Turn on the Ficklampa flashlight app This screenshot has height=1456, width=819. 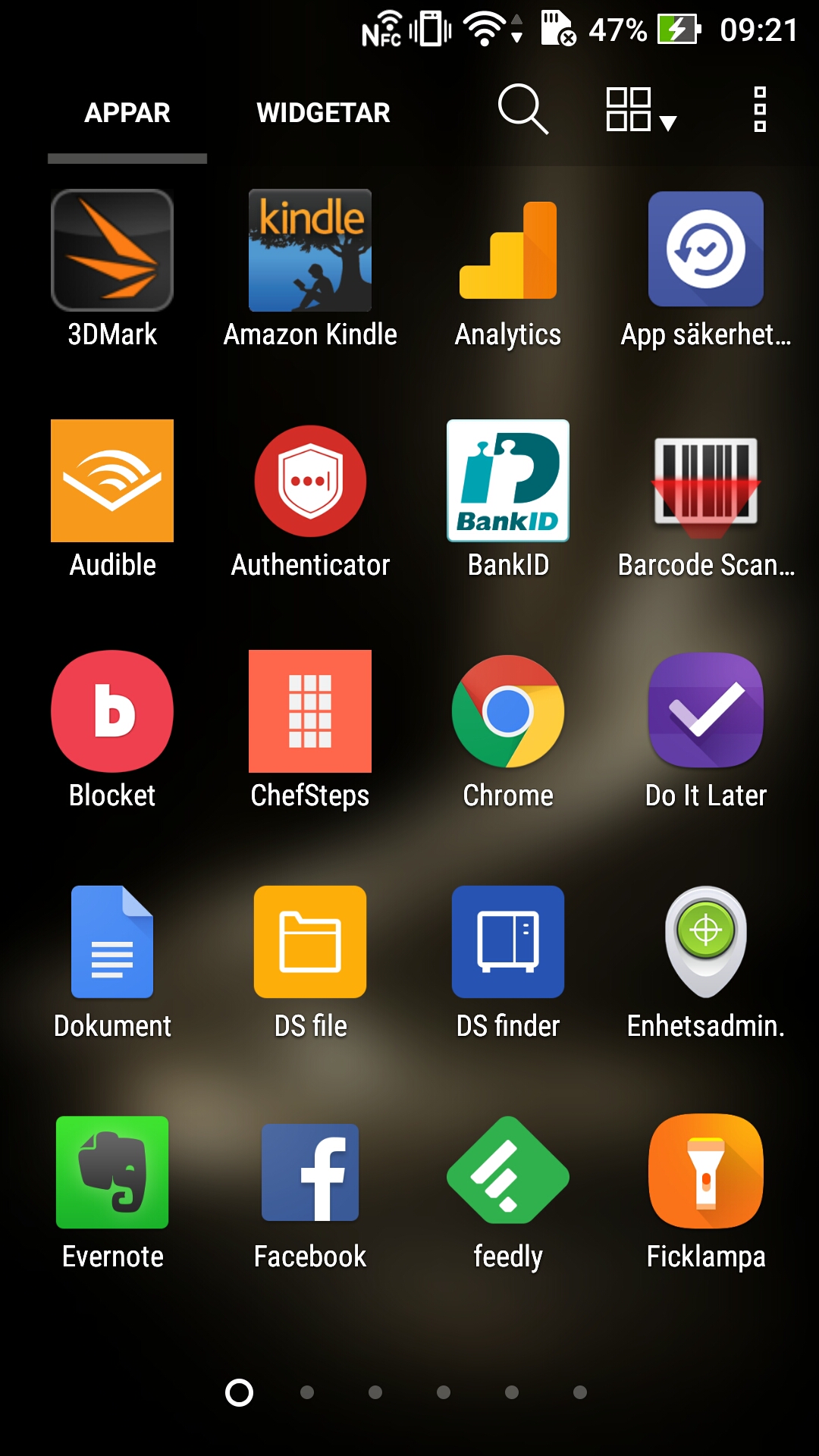click(x=706, y=1172)
